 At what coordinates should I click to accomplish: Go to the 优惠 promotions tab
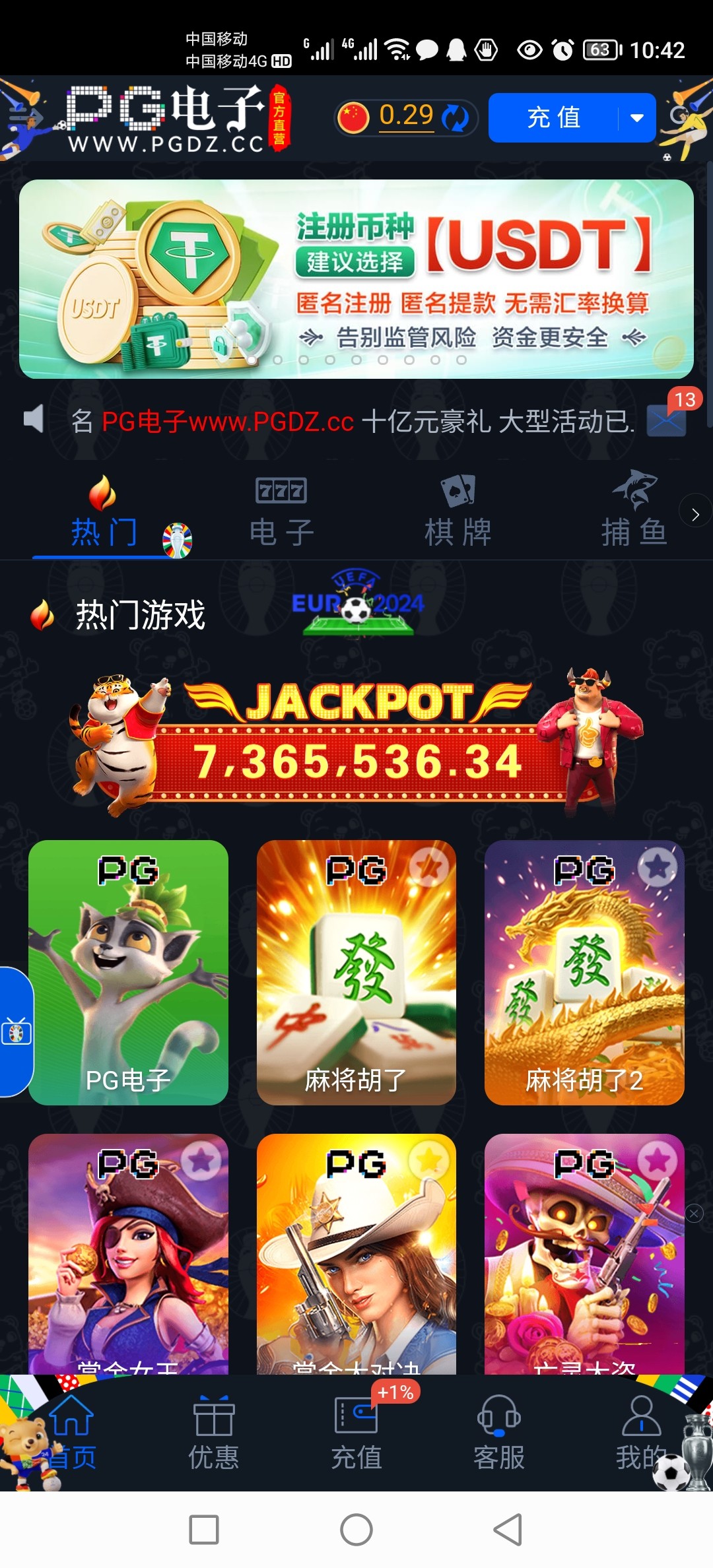click(x=213, y=1432)
